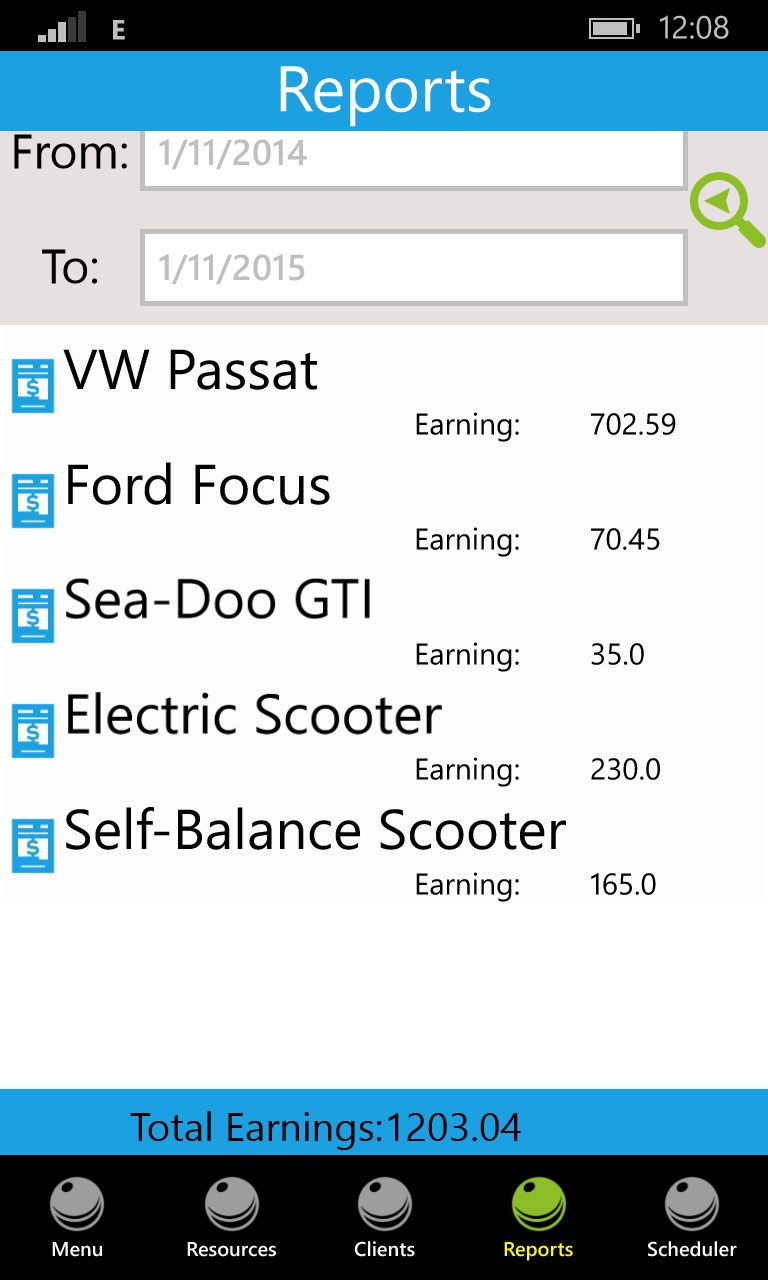Select the To date field
Viewport: 768px width, 1280px height.
click(x=413, y=267)
